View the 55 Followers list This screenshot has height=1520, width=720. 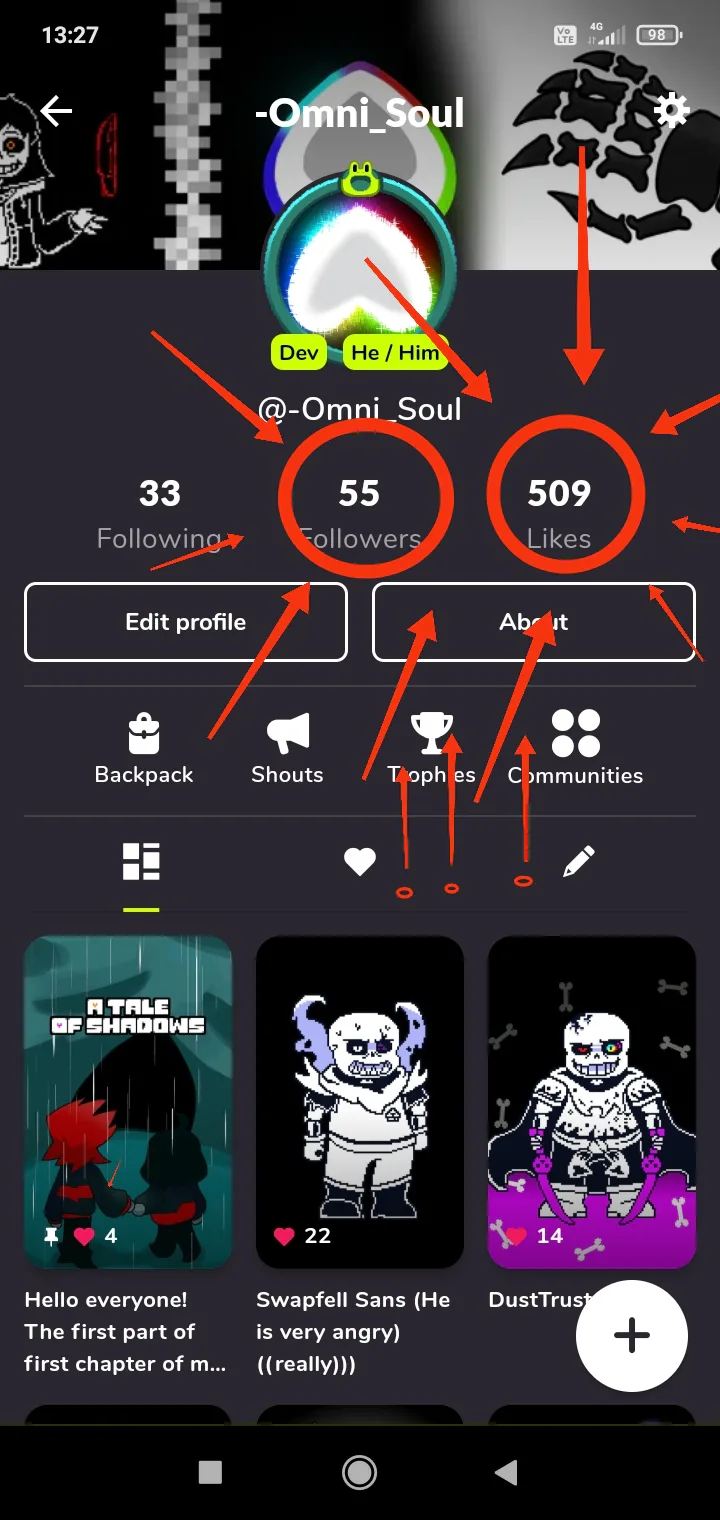tap(360, 514)
